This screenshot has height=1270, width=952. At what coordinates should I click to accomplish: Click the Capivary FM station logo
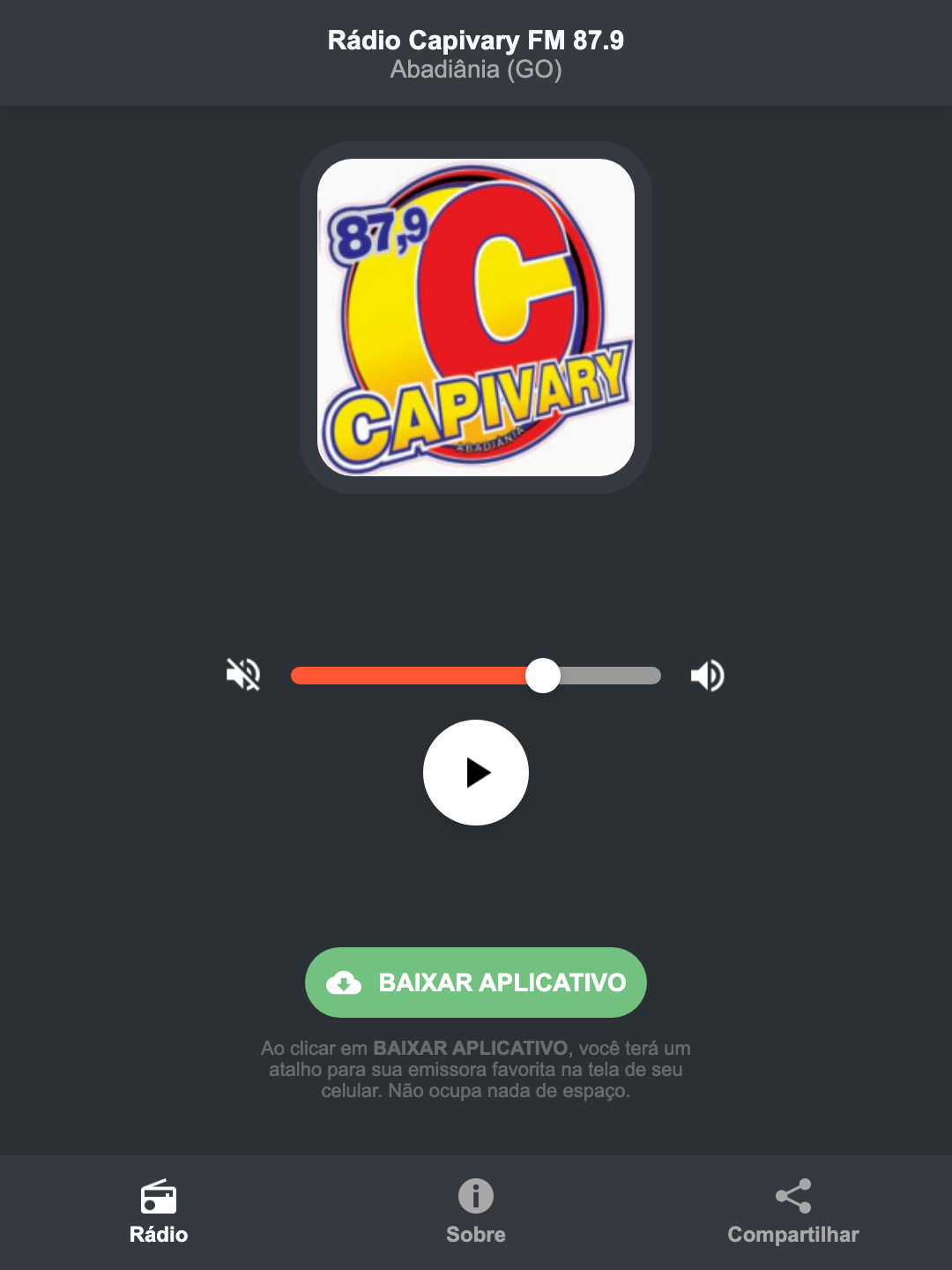tap(476, 317)
